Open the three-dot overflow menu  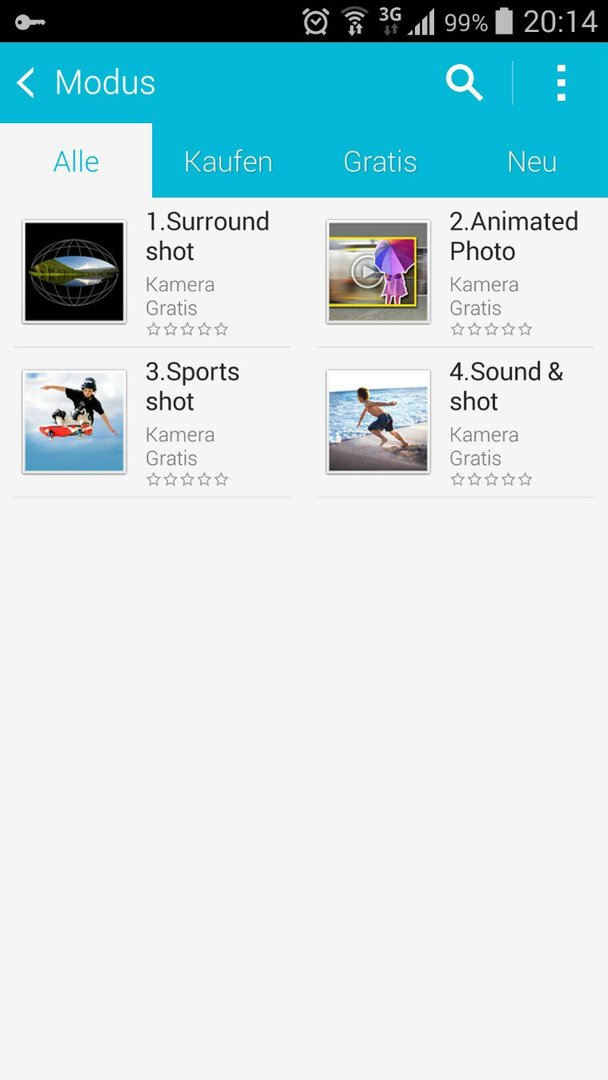(x=561, y=83)
